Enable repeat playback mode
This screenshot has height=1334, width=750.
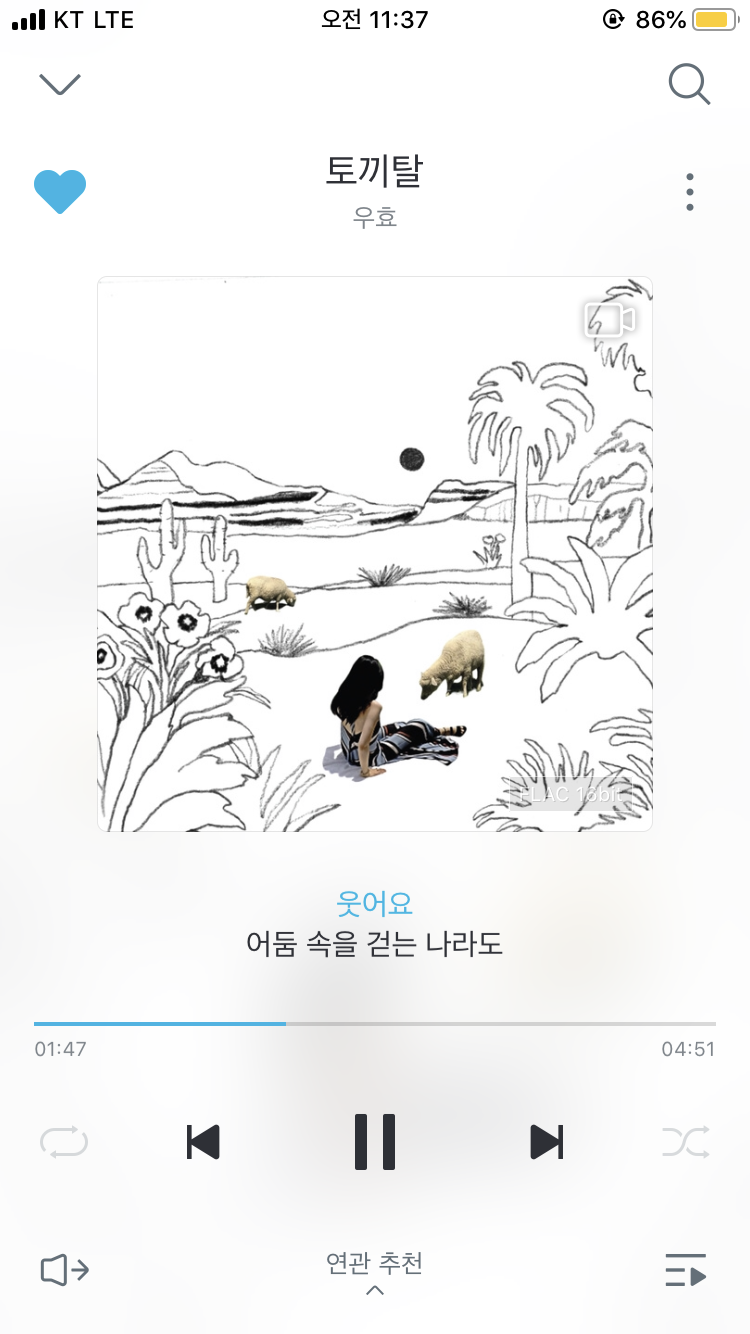pos(64,1141)
